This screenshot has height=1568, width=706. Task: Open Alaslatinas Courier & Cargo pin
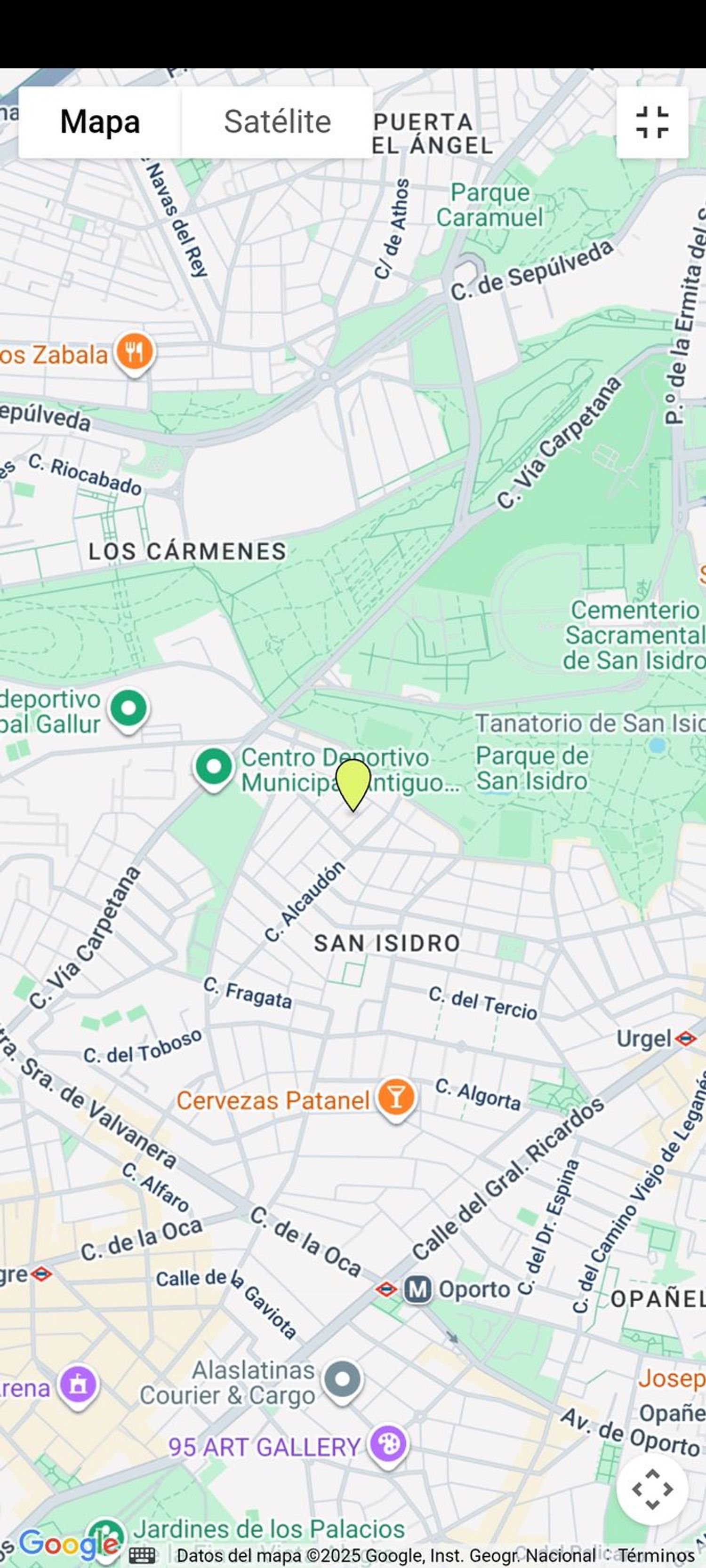coord(342,1380)
